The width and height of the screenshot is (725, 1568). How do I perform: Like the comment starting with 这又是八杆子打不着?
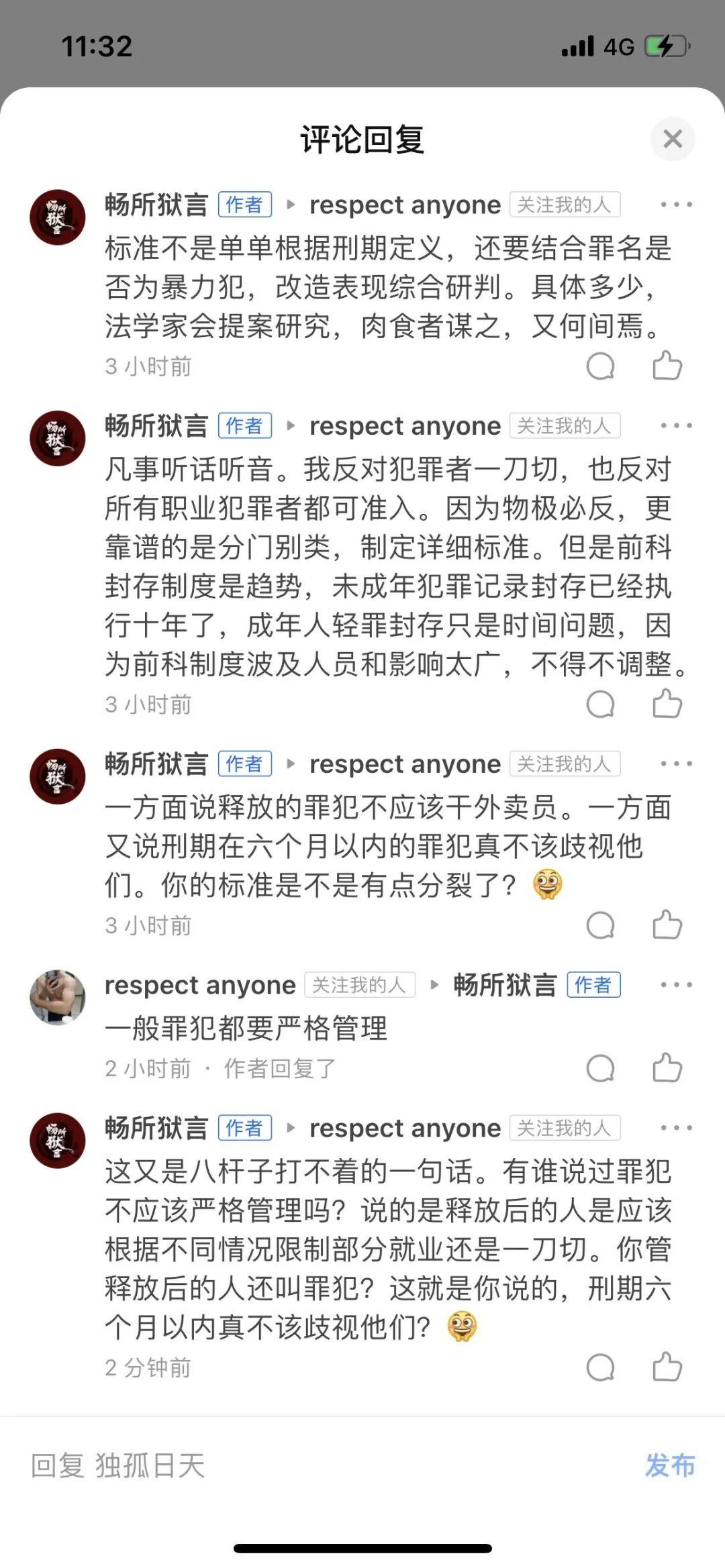(x=667, y=1367)
